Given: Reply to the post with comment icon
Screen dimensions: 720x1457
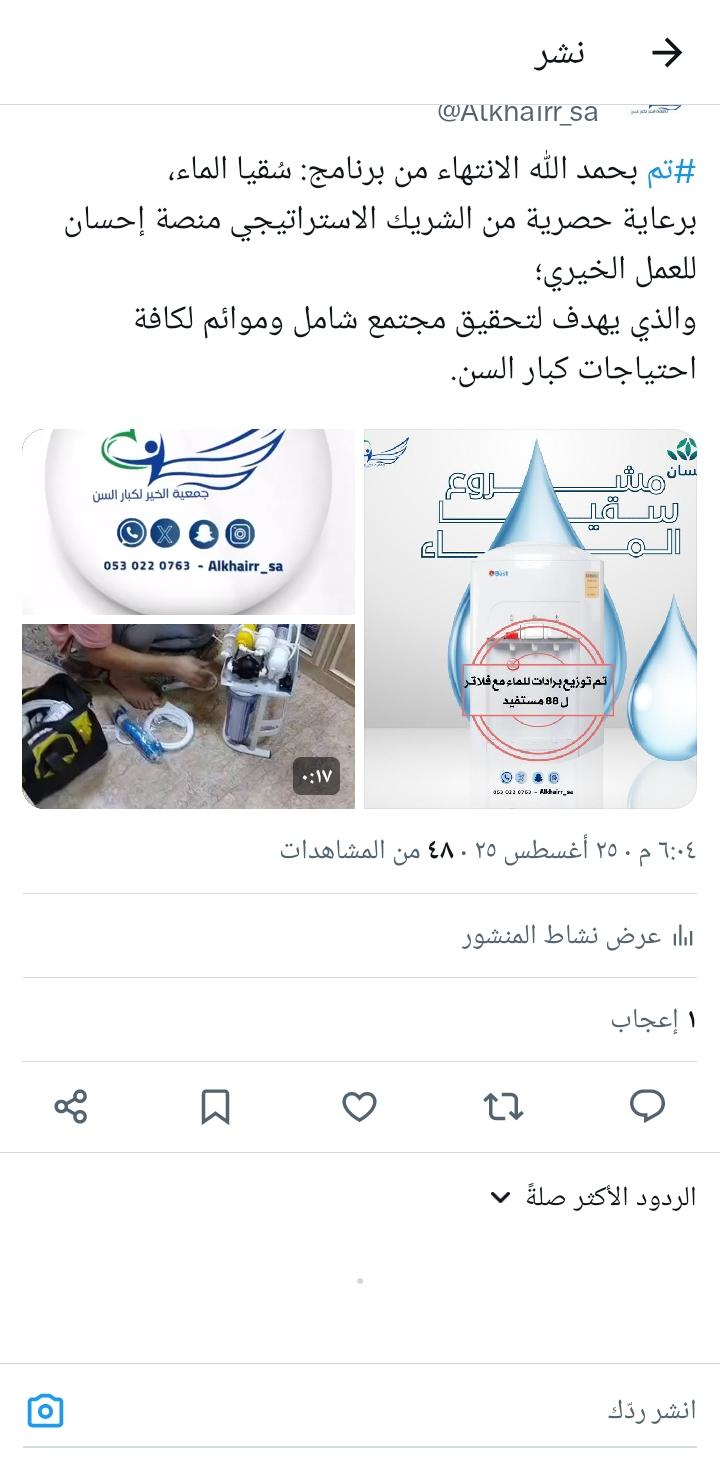Looking at the screenshot, I should pyautogui.click(x=647, y=1106).
